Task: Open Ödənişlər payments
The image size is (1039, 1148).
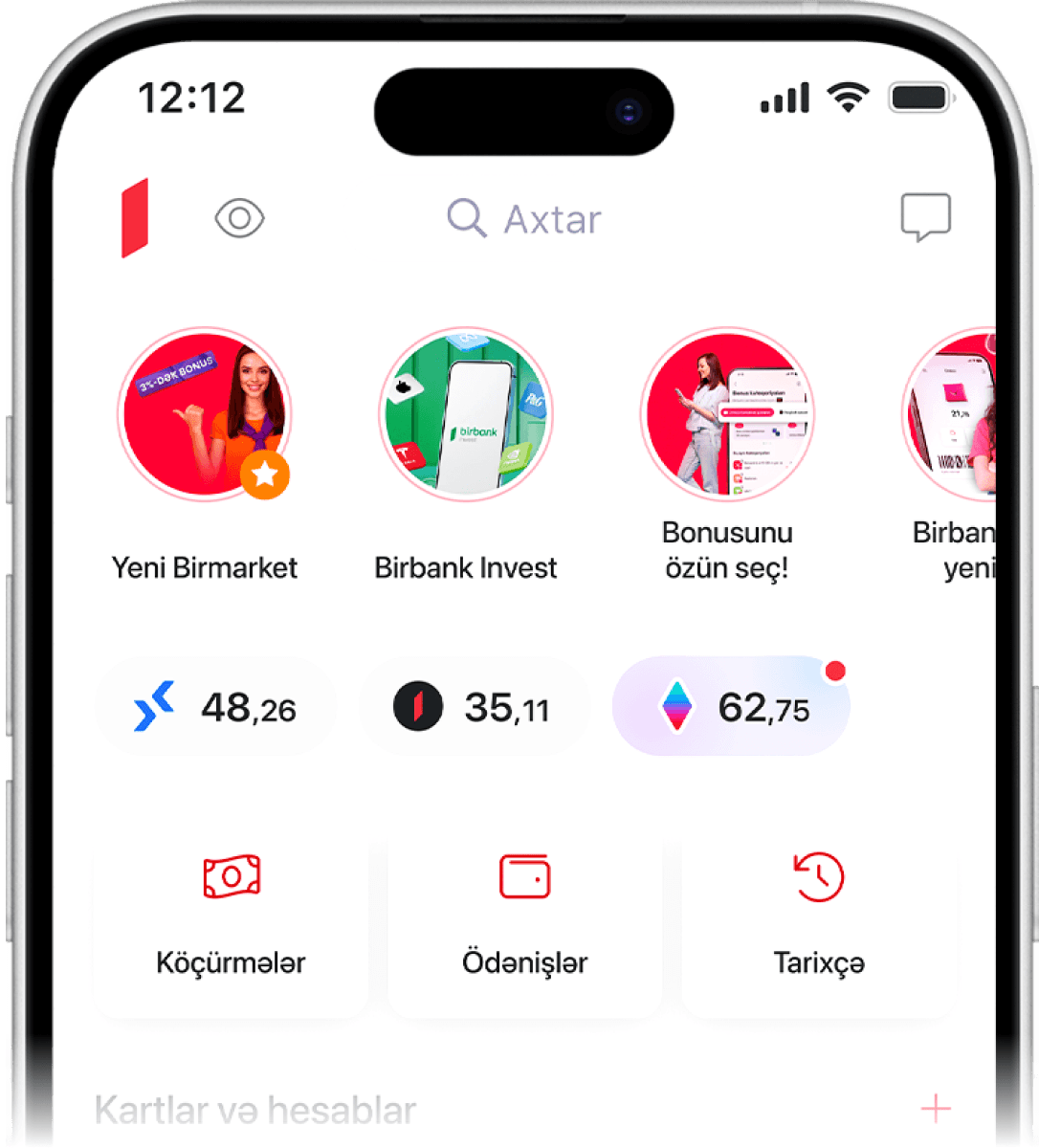Action: (524, 918)
